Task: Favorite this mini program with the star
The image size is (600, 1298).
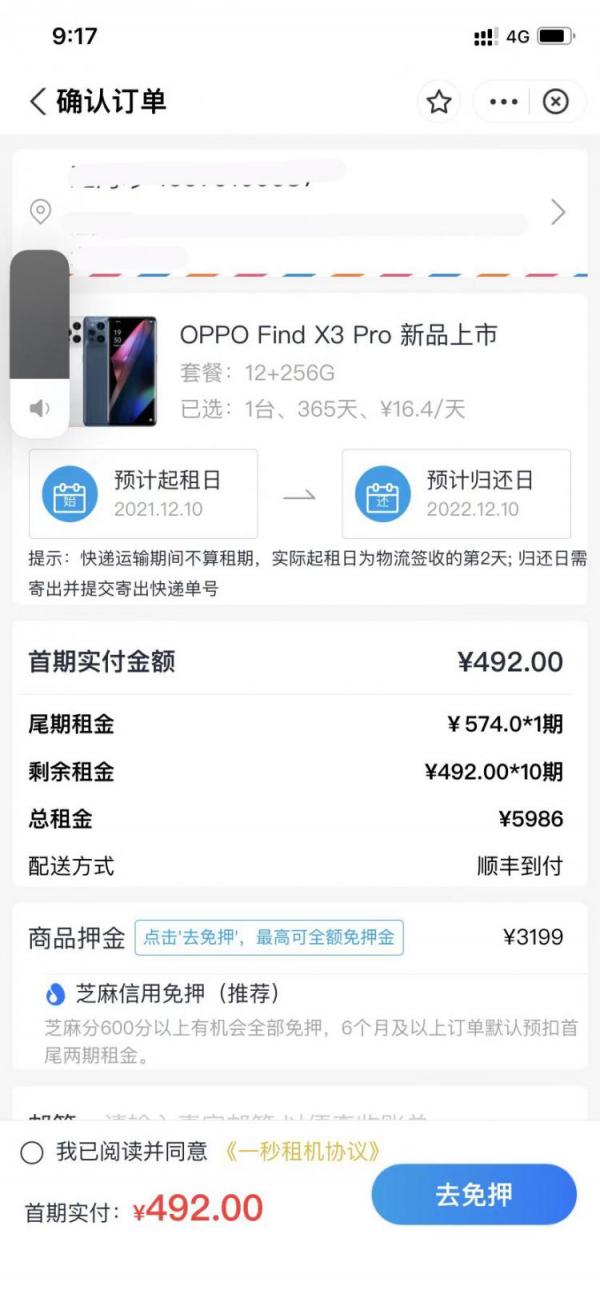Action: (439, 102)
